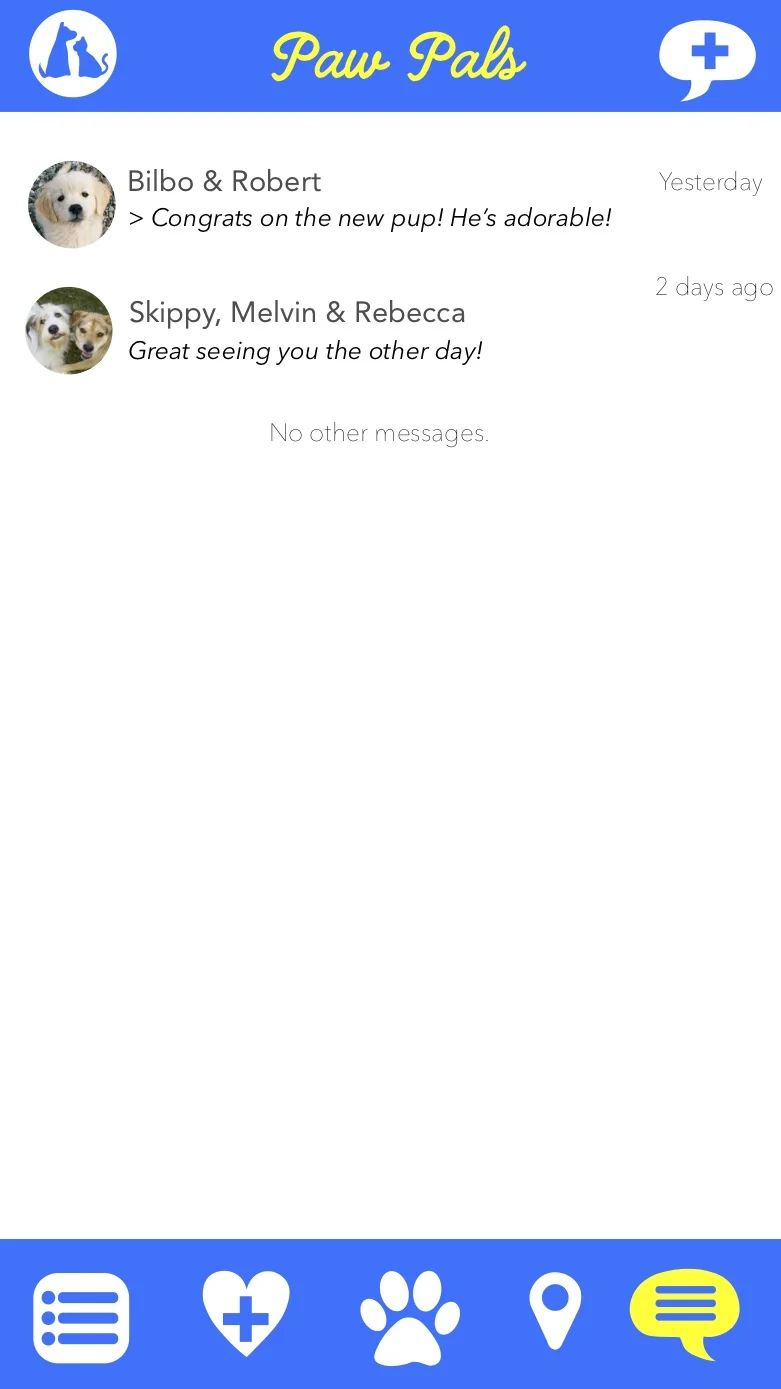Open the heart with plus tab
Screen dimensions: 781x1389
[246, 1314]
